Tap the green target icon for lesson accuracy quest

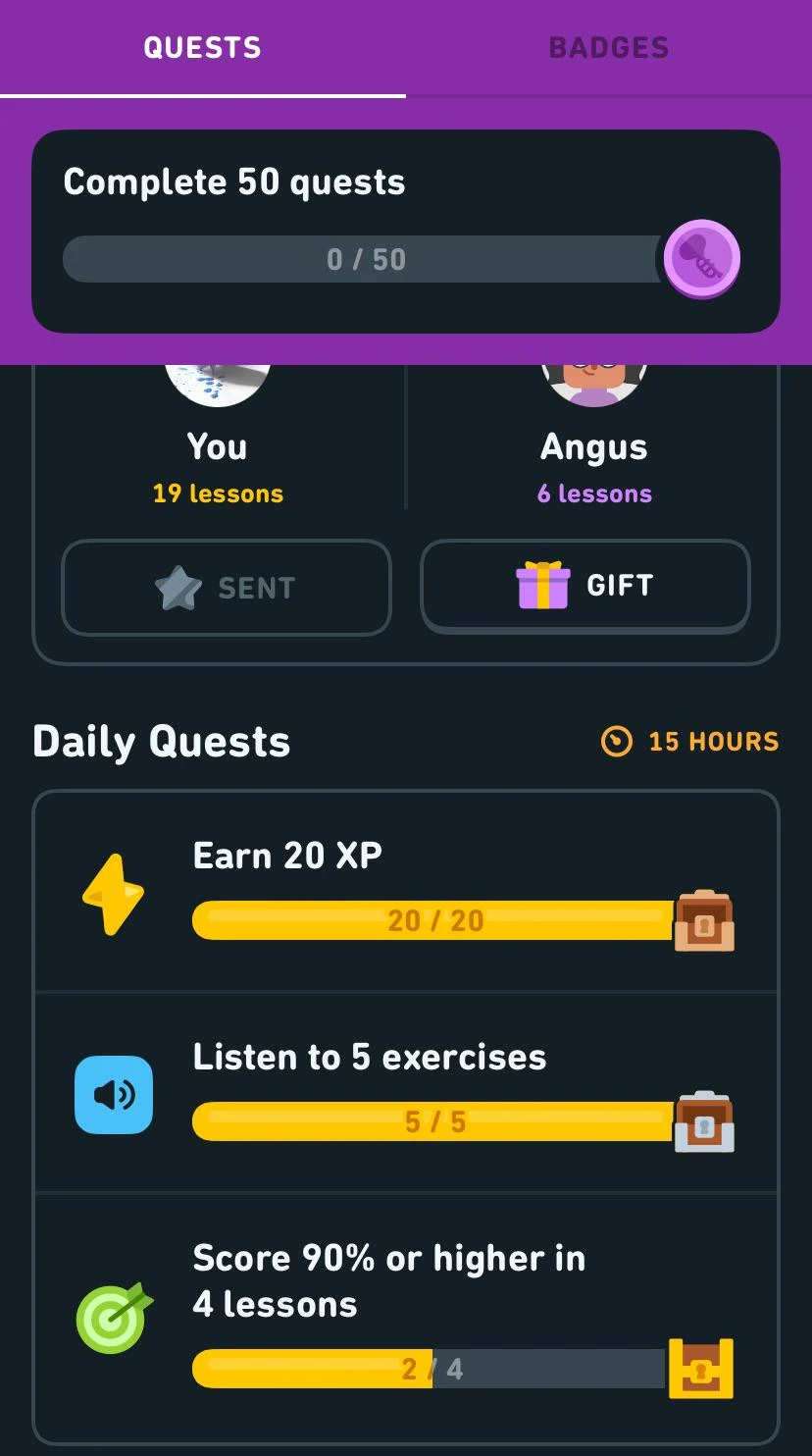[x=113, y=1318]
